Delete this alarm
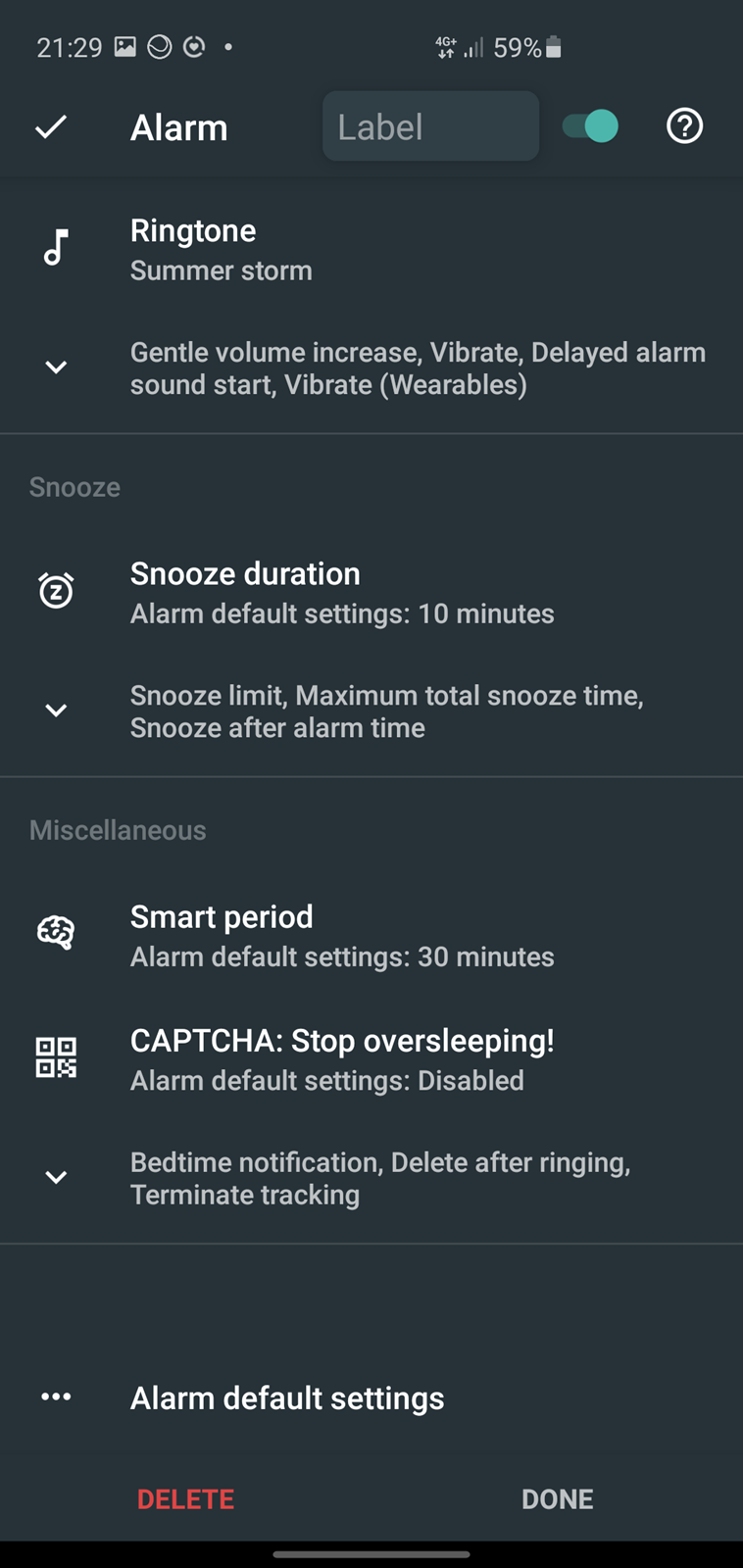The height and width of the screenshot is (1568, 743). click(x=185, y=1498)
